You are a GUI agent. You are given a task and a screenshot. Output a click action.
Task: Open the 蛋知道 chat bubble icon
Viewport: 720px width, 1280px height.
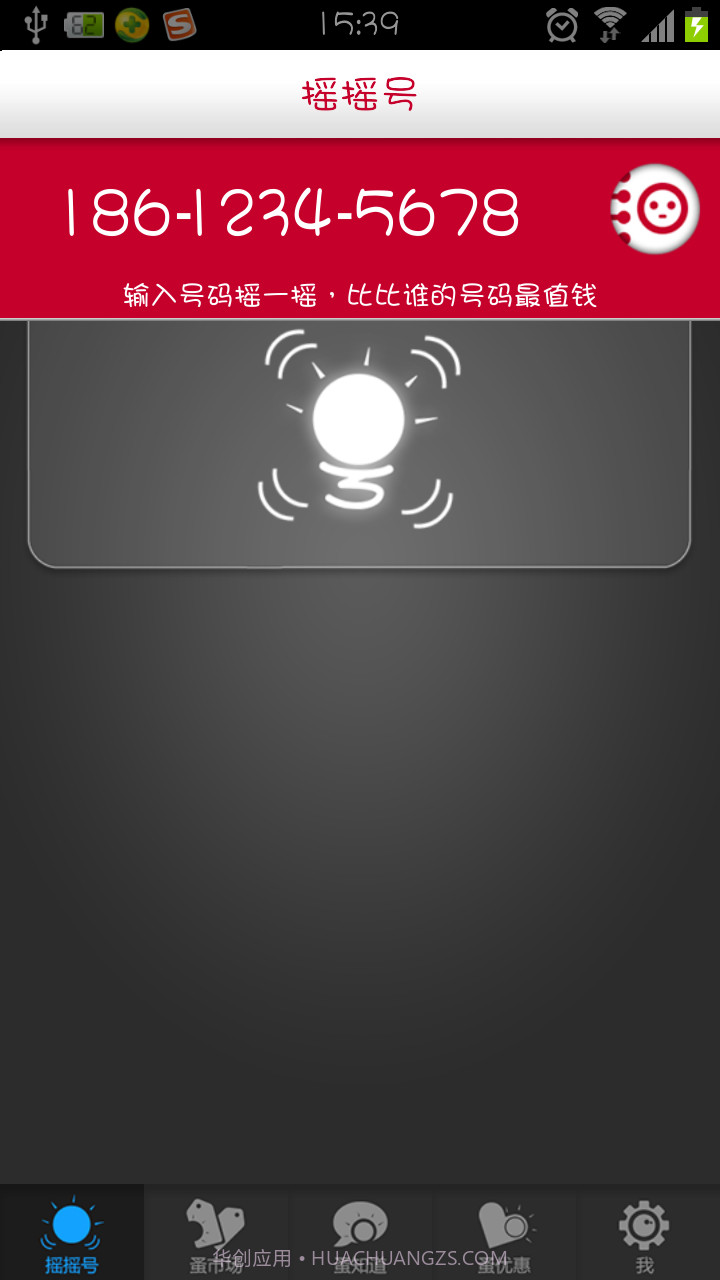[x=359, y=1221]
